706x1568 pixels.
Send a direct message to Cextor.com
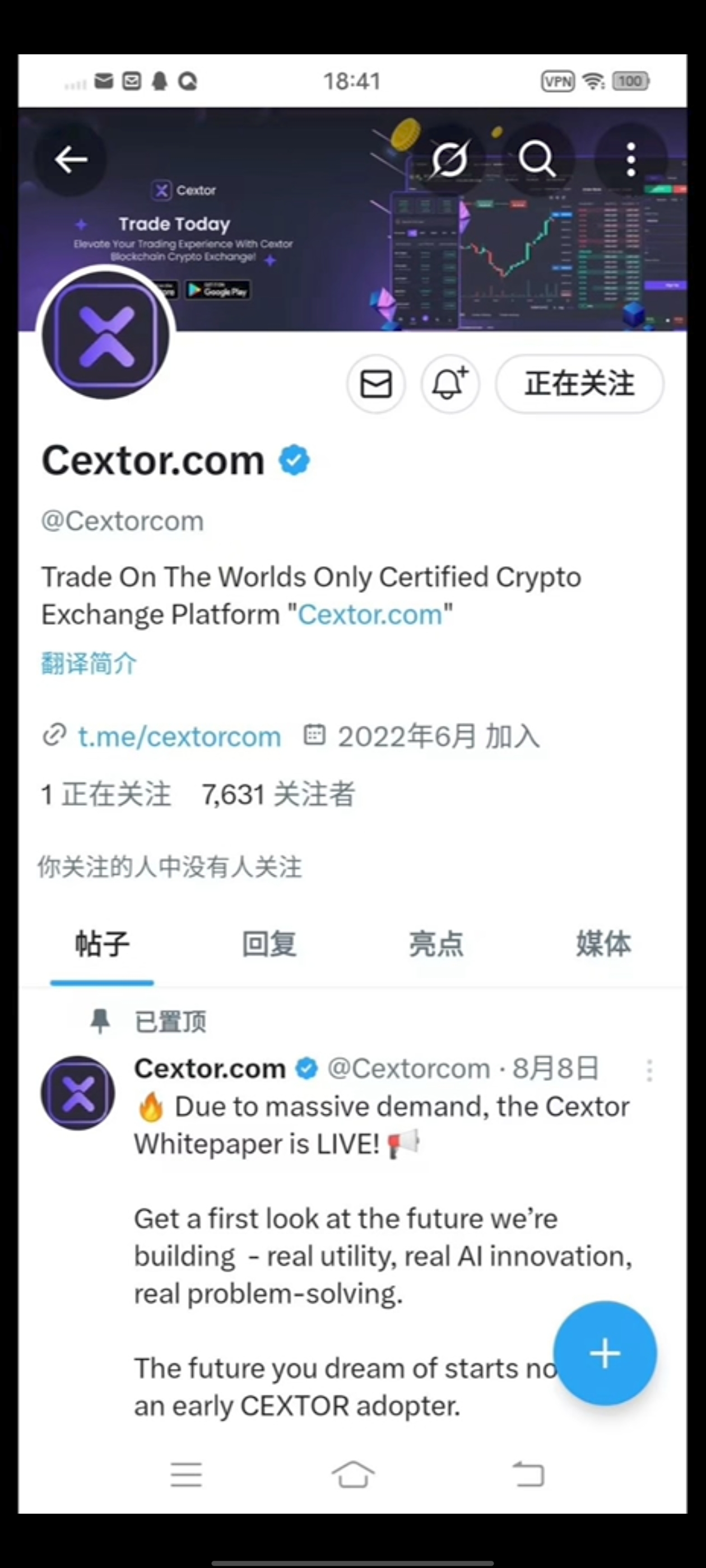point(376,384)
